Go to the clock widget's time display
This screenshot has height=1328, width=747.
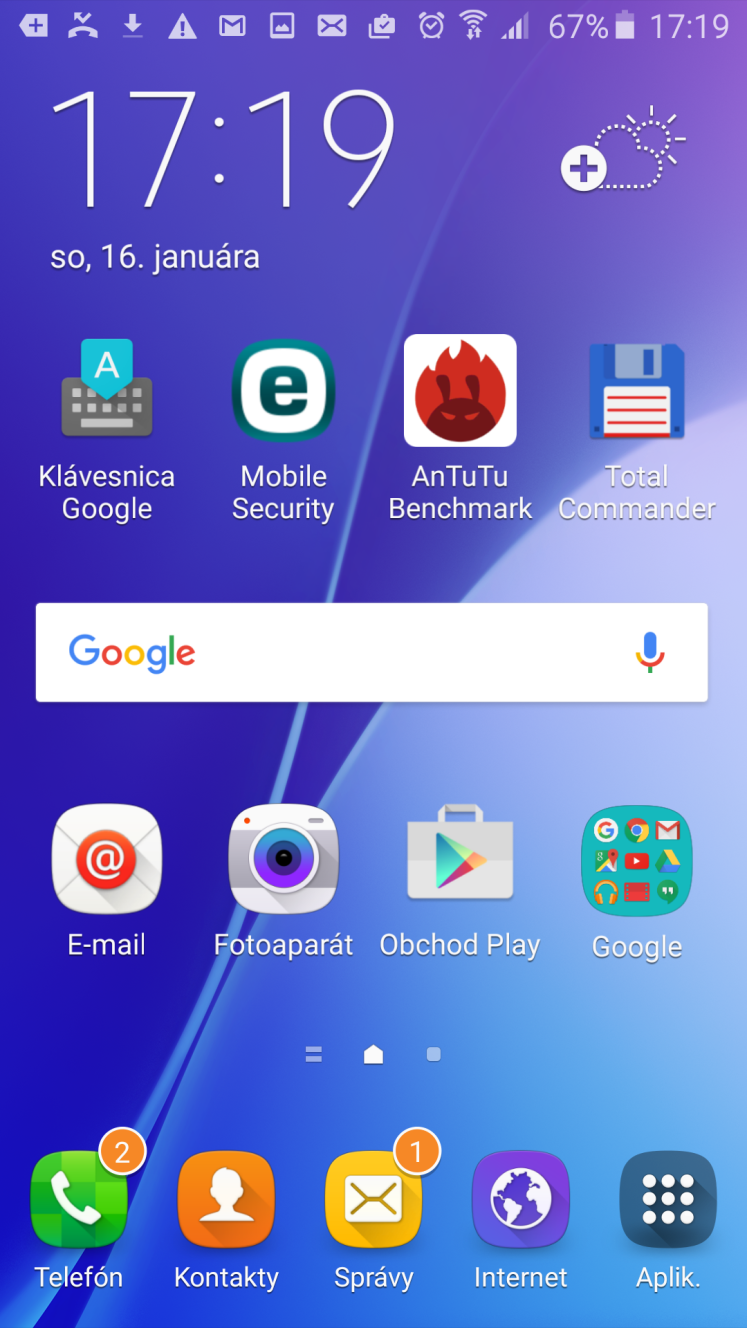(224, 148)
